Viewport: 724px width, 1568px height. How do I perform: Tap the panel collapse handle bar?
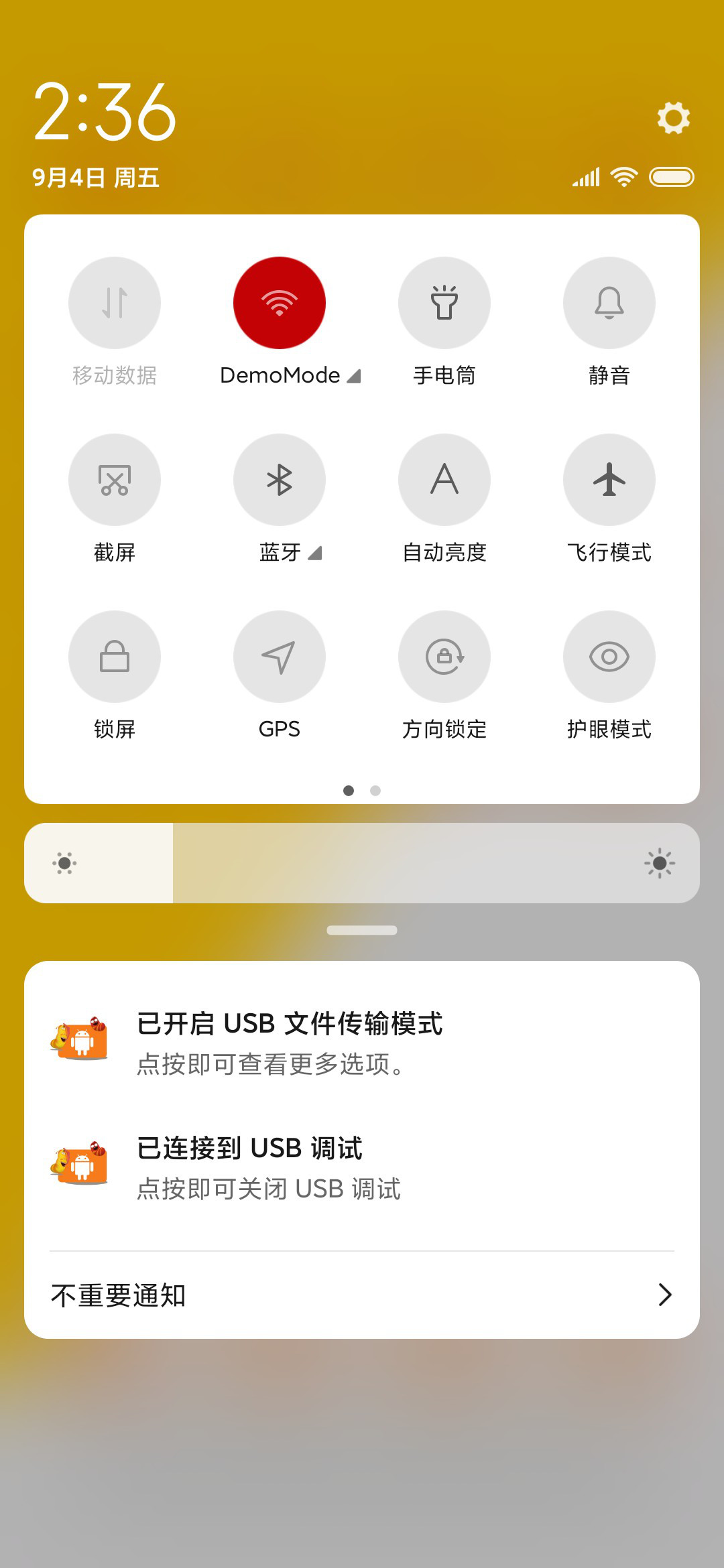pyautogui.click(x=362, y=930)
